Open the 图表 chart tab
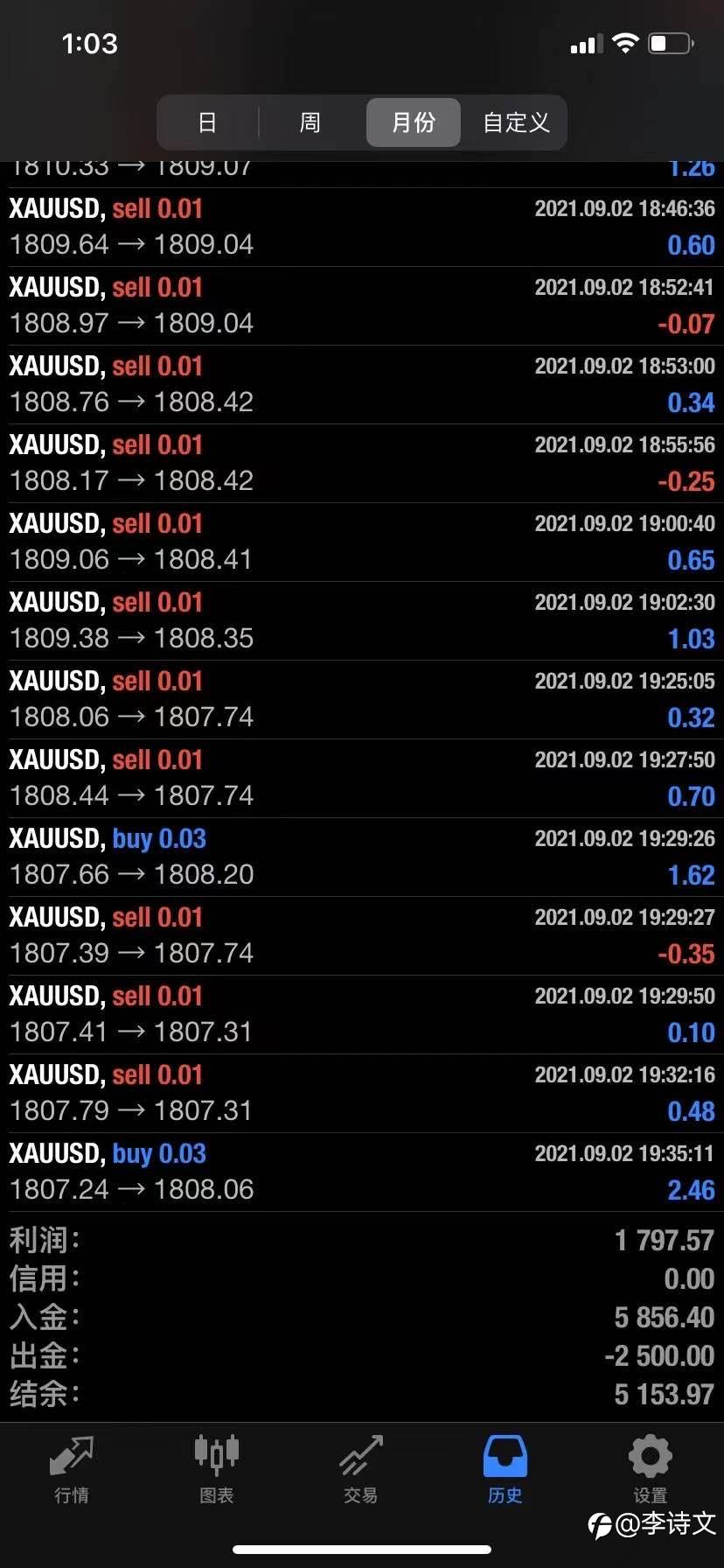Viewport: 724px width, 1568px height. pyautogui.click(x=216, y=1469)
